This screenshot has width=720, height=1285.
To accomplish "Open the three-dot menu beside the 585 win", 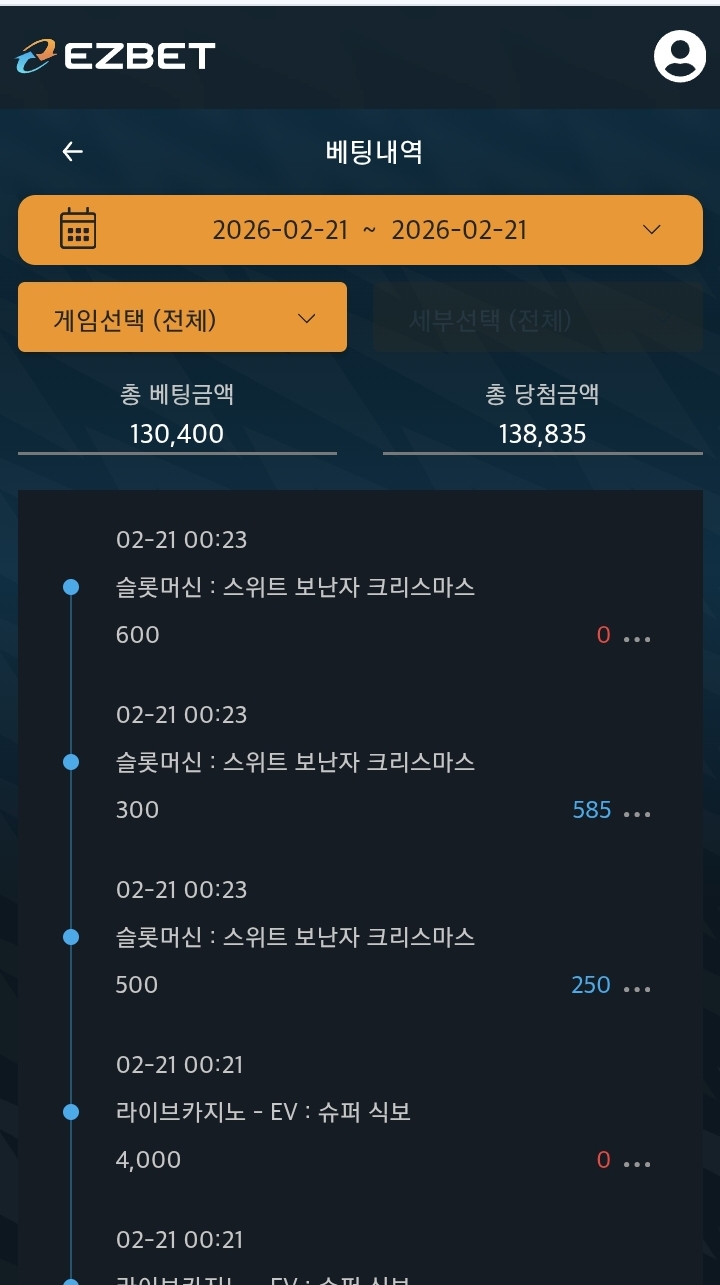I will pyautogui.click(x=637, y=812).
